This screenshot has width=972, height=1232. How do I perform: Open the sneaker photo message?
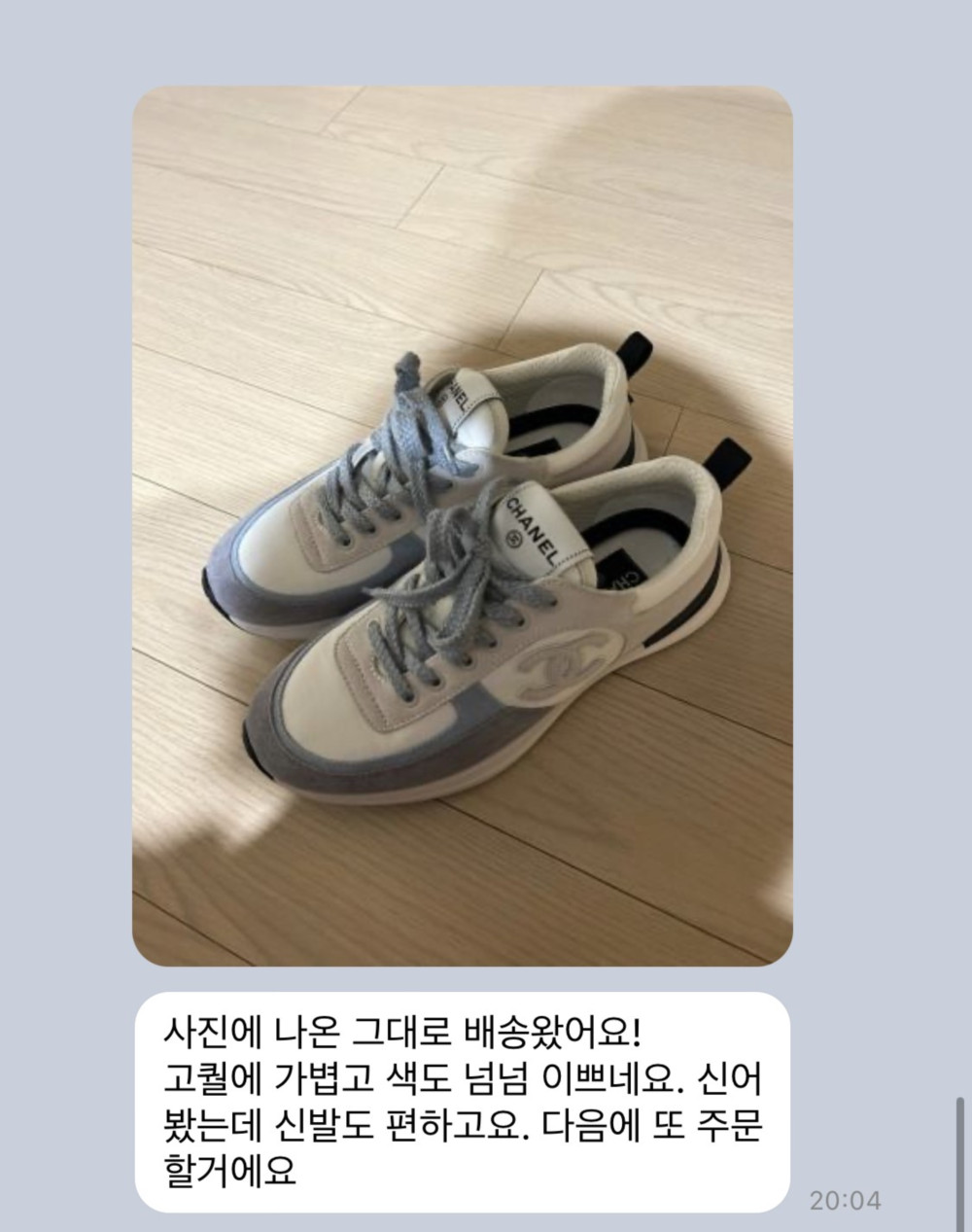point(463,525)
